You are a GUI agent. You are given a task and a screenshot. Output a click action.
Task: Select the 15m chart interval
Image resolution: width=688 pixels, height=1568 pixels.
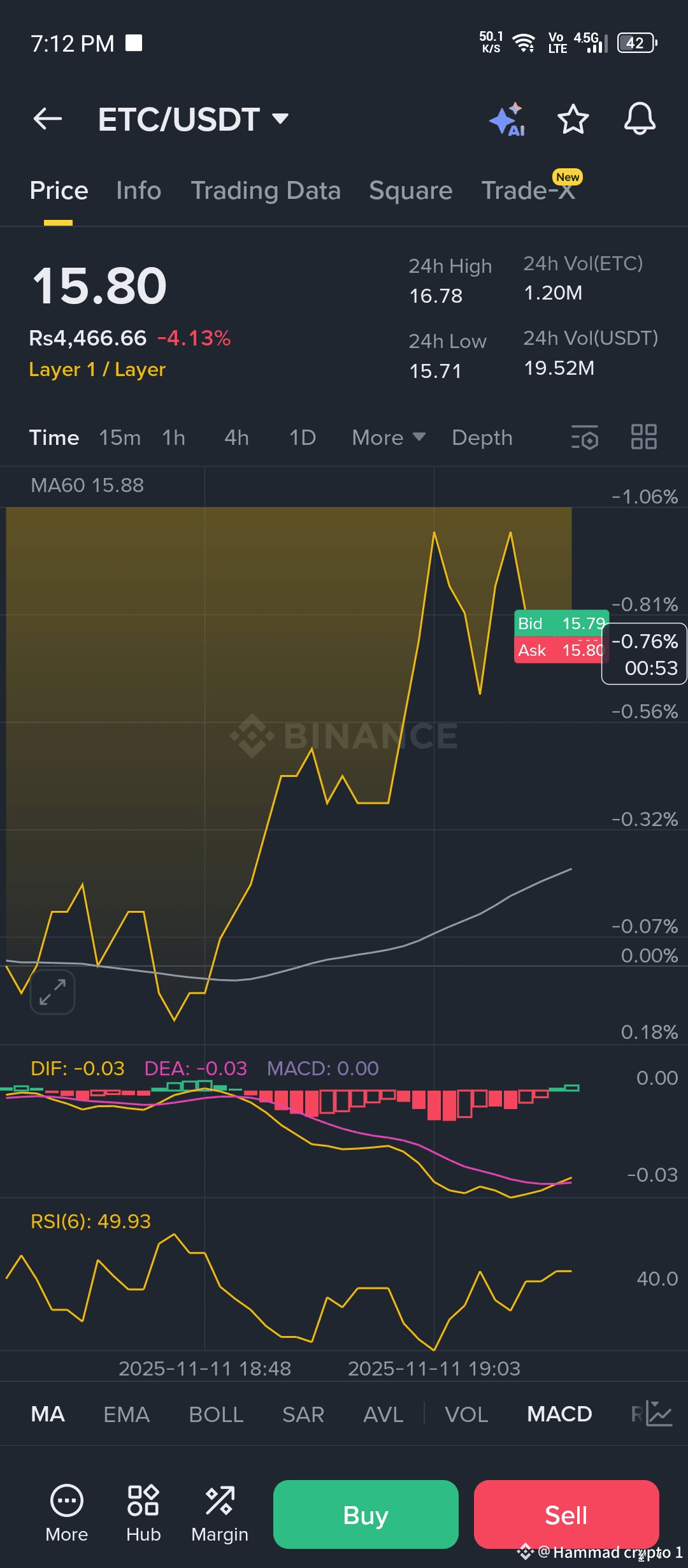click(120, 438)
